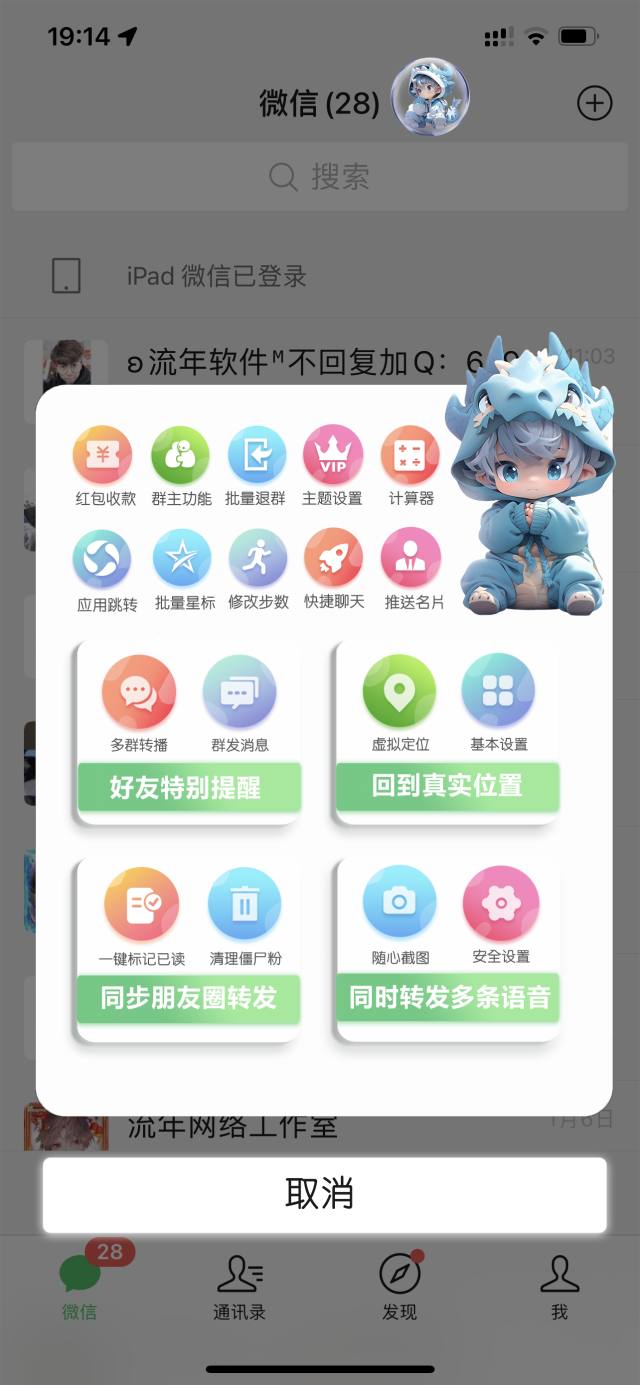
Task: Open 修改步数 tool
Action: click(258, 560)
